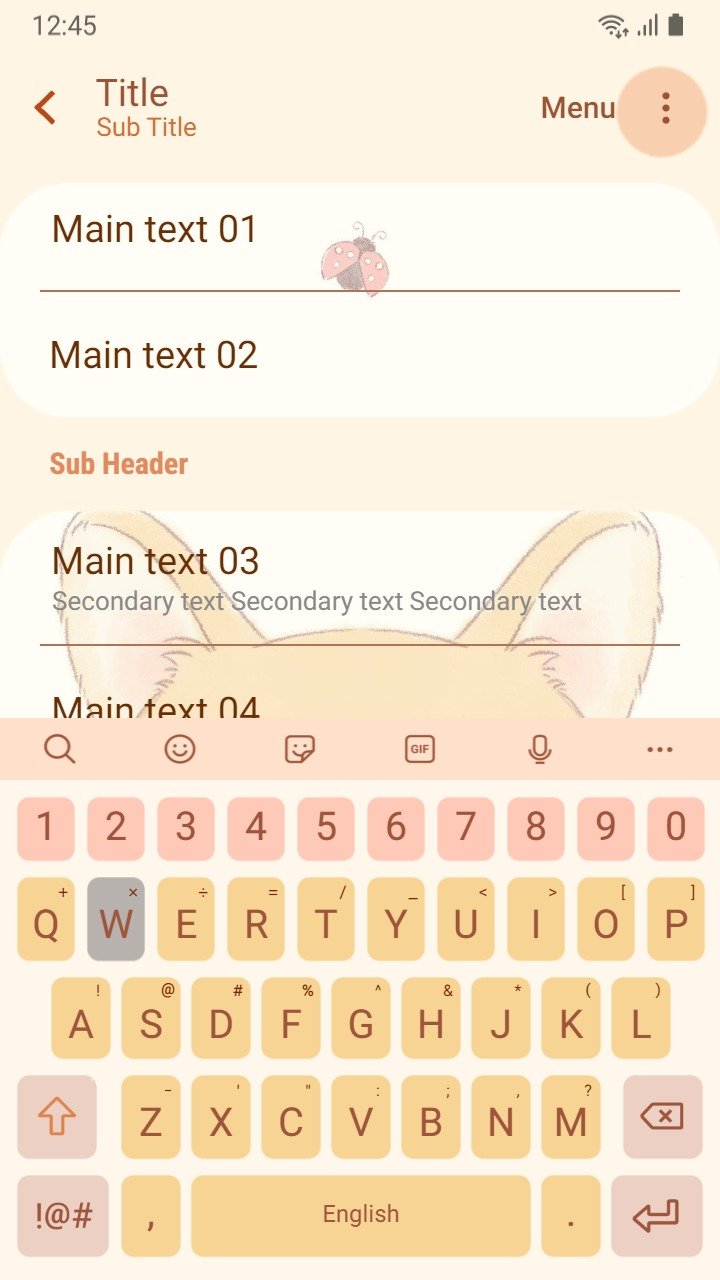Open the Main text 02 row
Screen dimensions: 720x1280
tap(360, 354)
